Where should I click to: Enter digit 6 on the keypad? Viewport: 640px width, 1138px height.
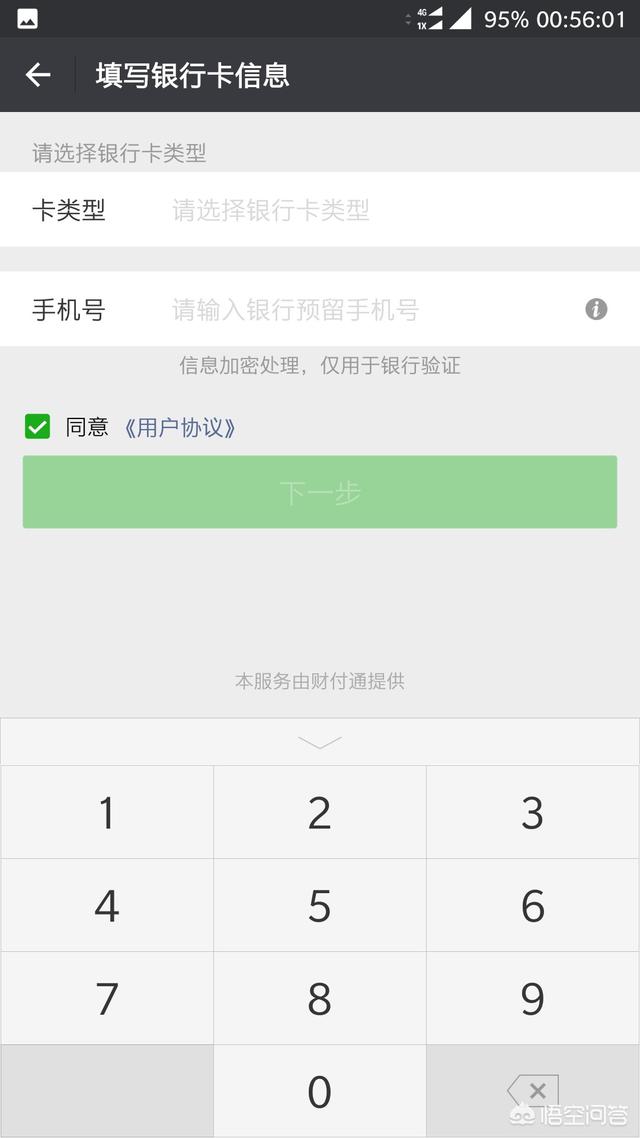(533, 906)
